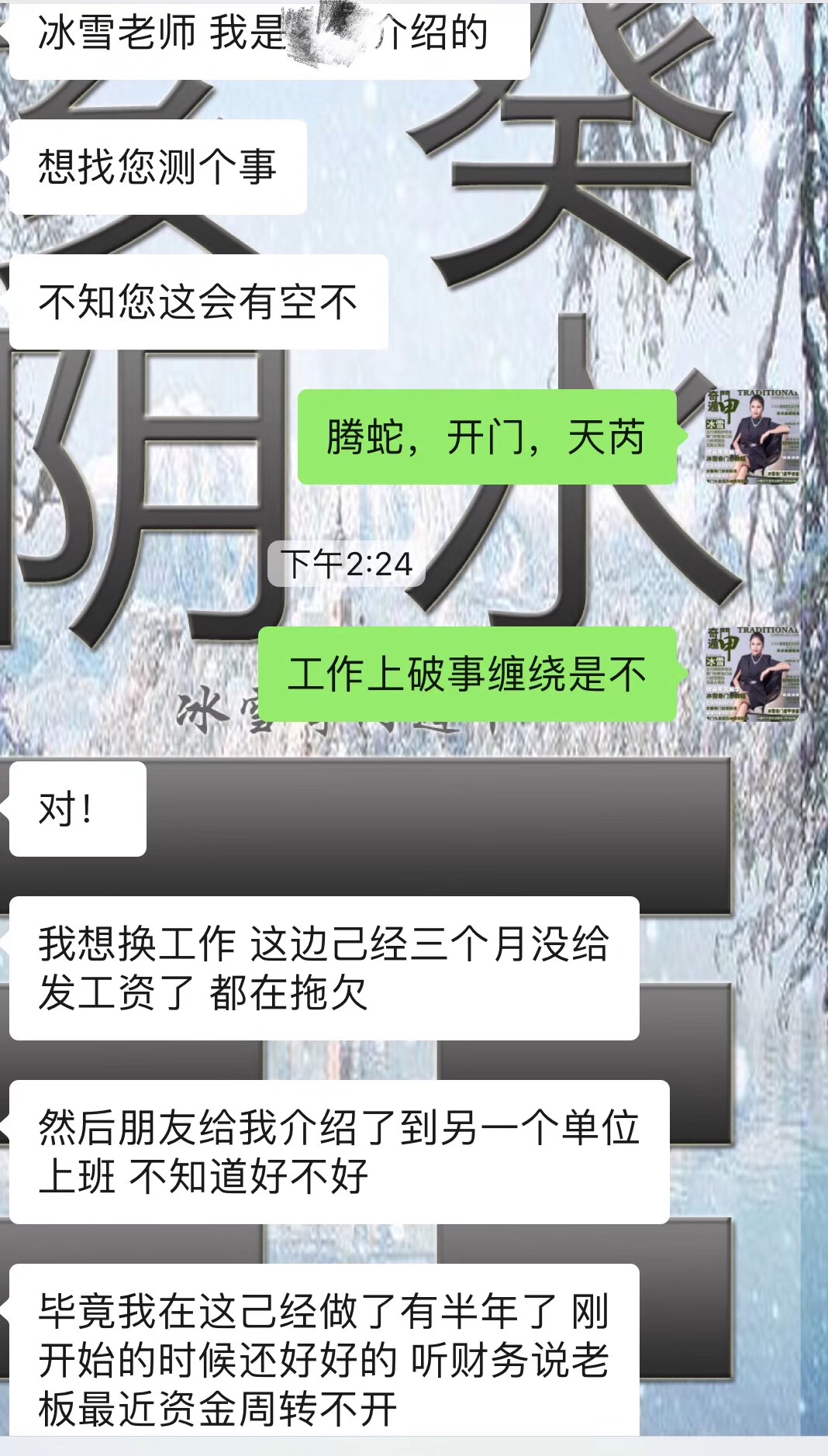
Task: Open sender's avatar beside "腾蛇，开门，天芮" message
Action: [751, 436]
